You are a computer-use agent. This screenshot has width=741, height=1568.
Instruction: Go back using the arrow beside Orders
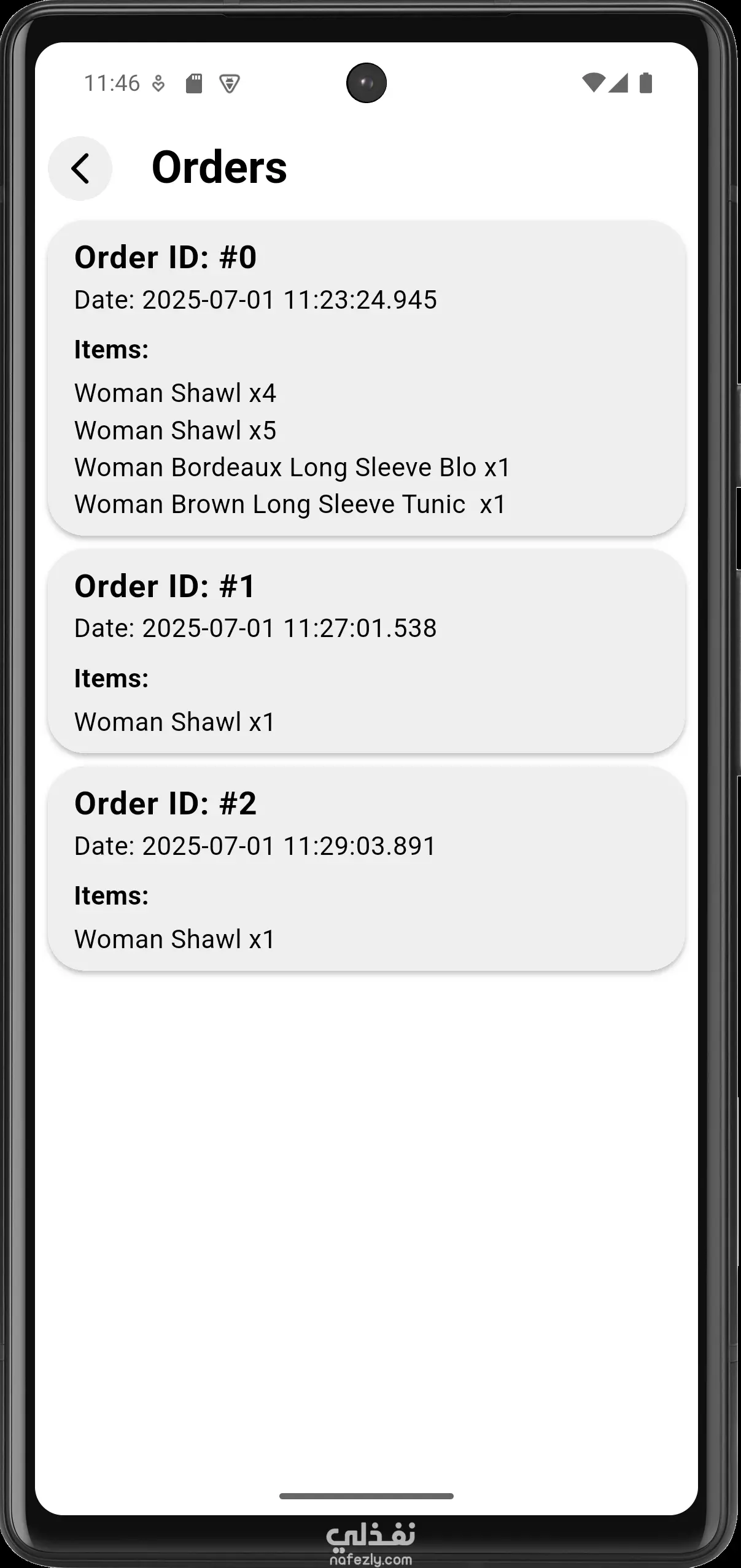(x=80, y=168)
